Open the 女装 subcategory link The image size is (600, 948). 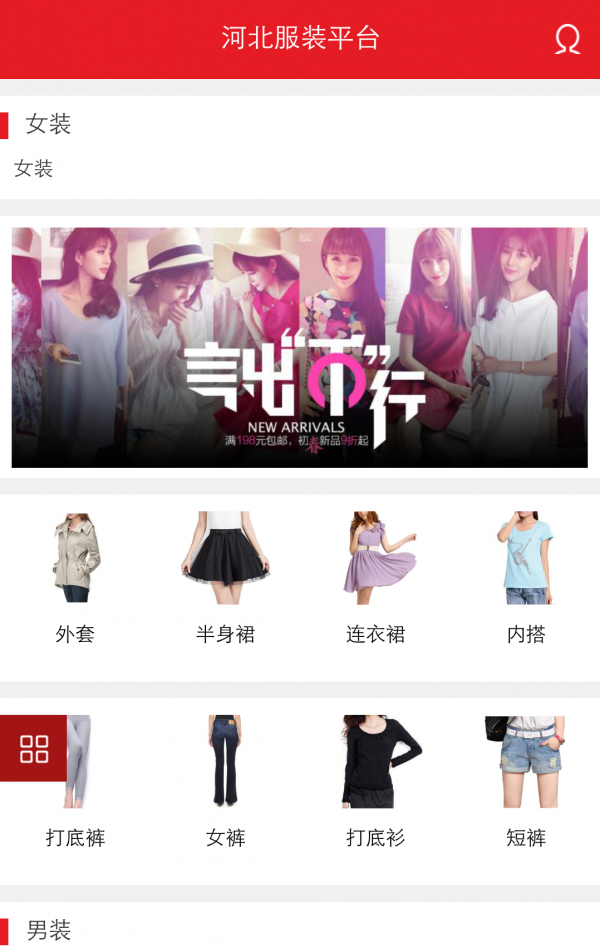pyautogui.click(x=34, y=169)
